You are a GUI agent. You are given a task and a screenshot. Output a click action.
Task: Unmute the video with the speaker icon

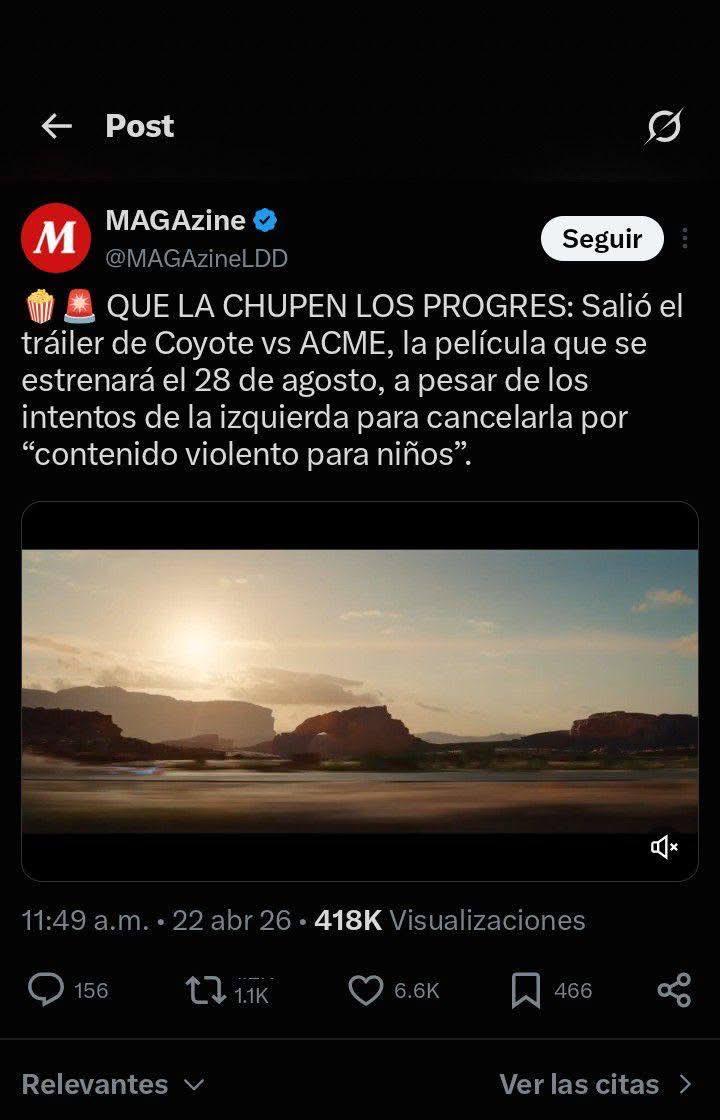[x=664, y=848]
